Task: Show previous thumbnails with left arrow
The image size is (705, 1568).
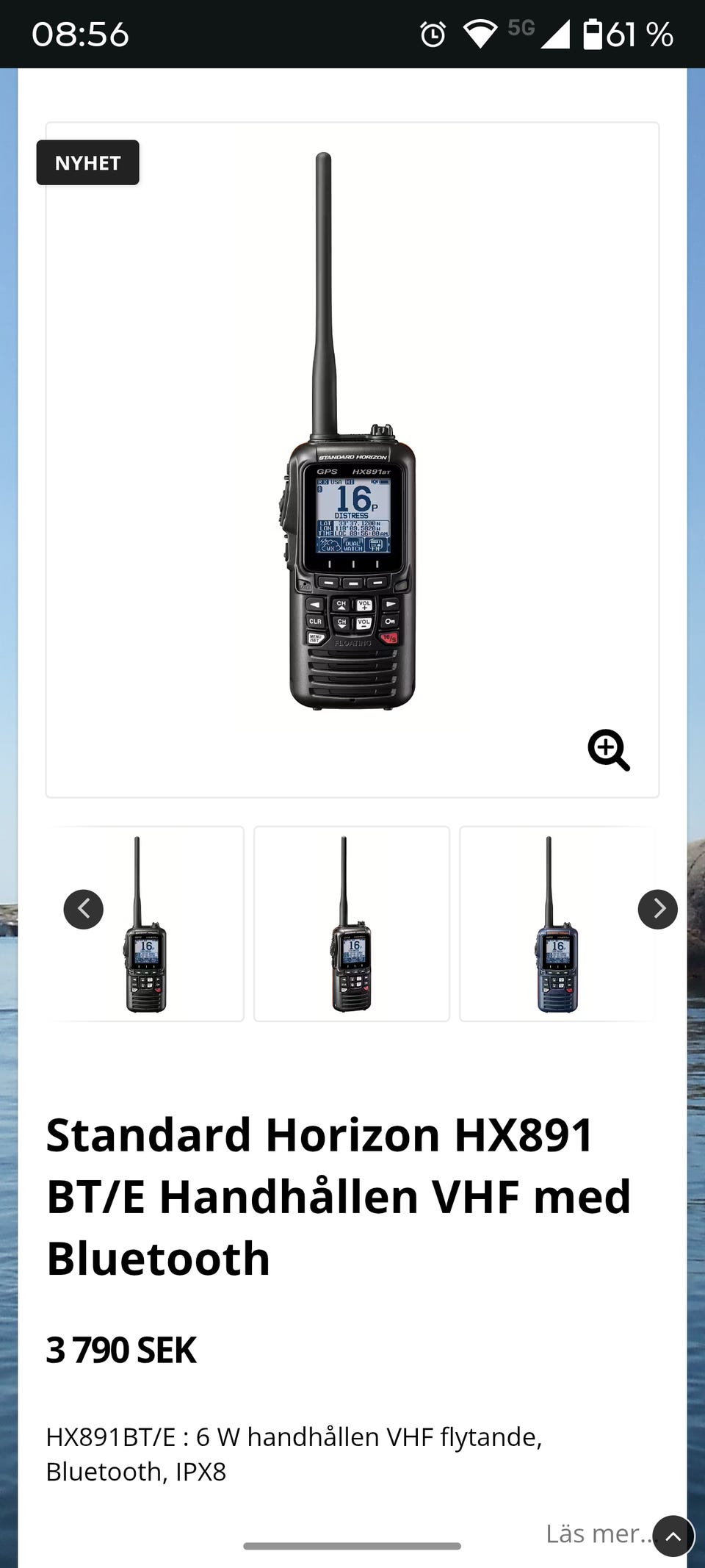Action: click(84, 910)
